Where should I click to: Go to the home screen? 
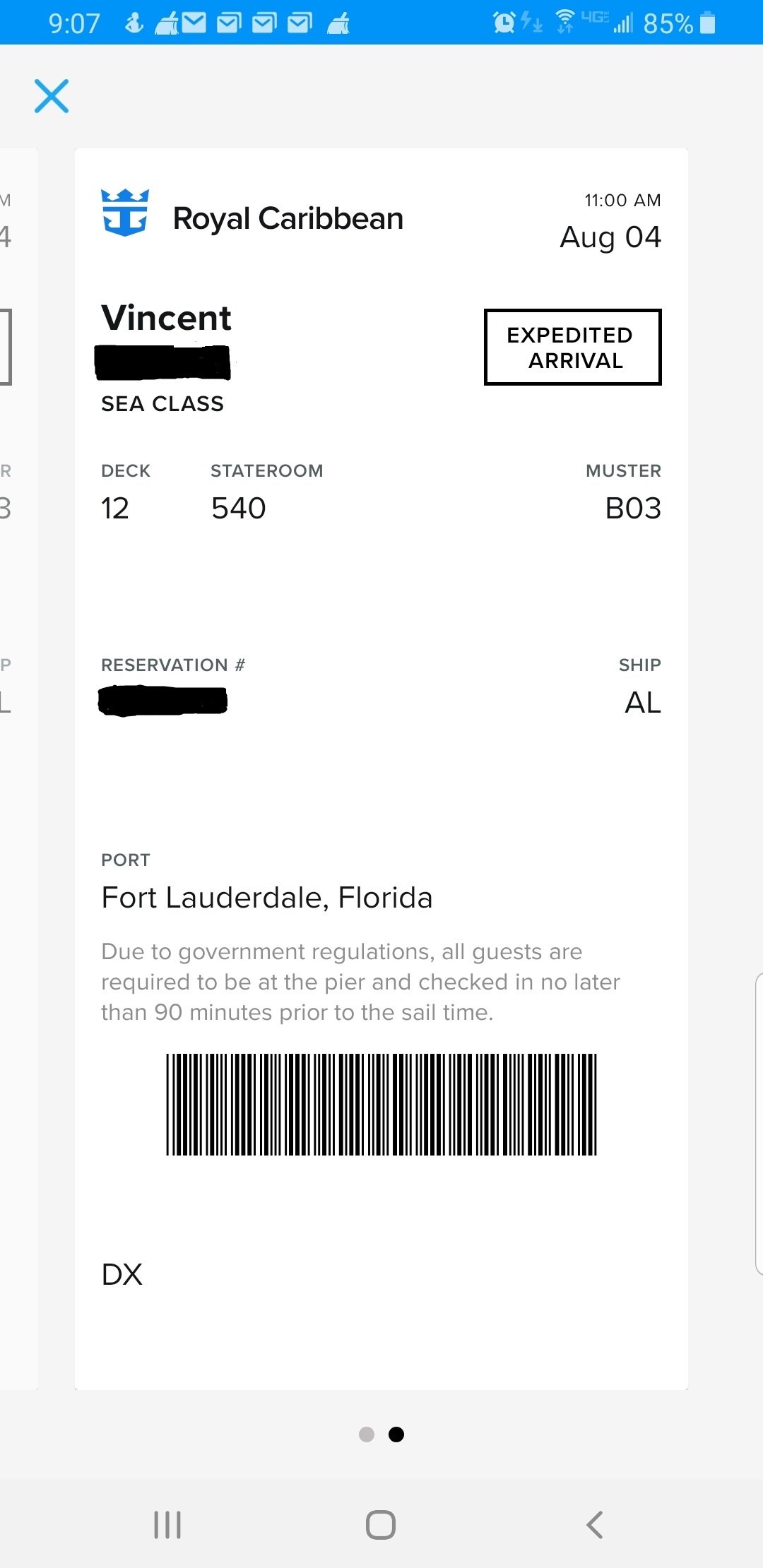pyautogui.click(x=381, y=1525)
